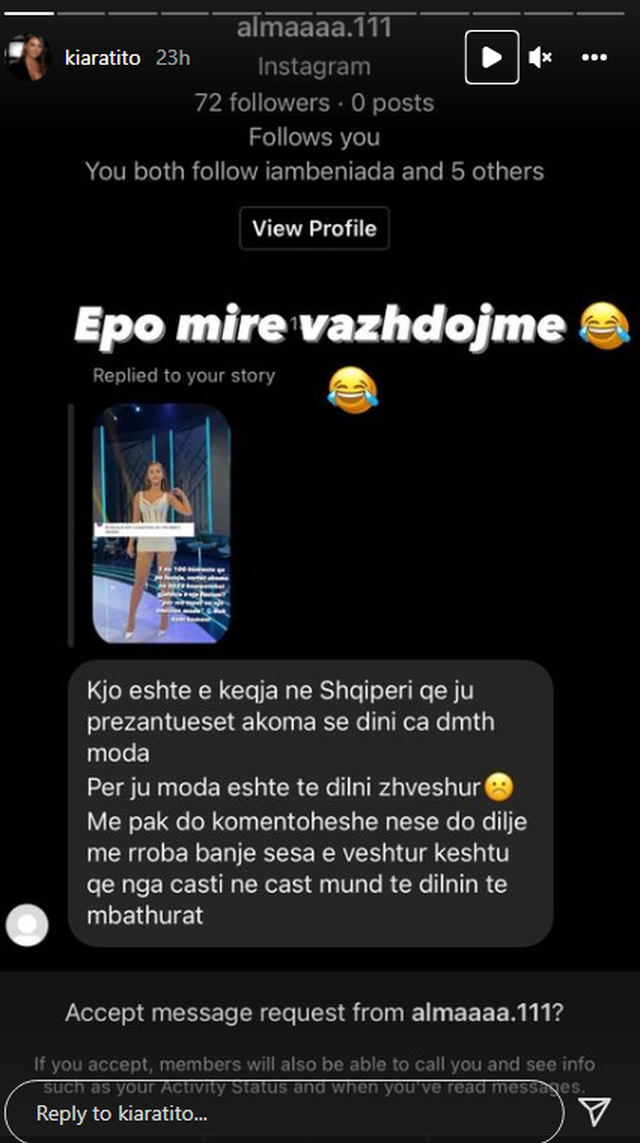Unmute the story audio

pos(541,57)
